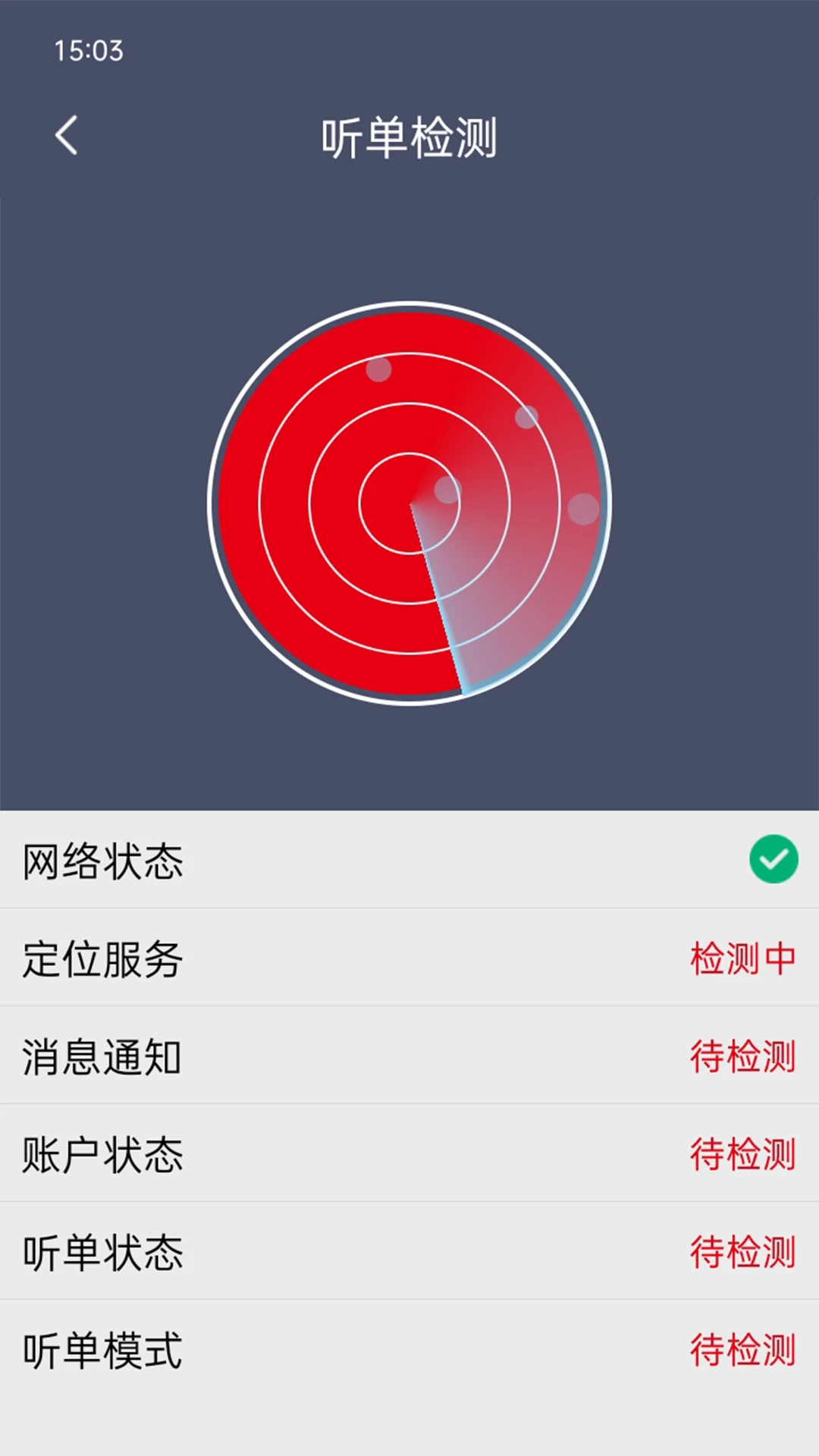Tap the green checkmark beside 网络状态
The image size is (819, 1456).
(773, 859)
